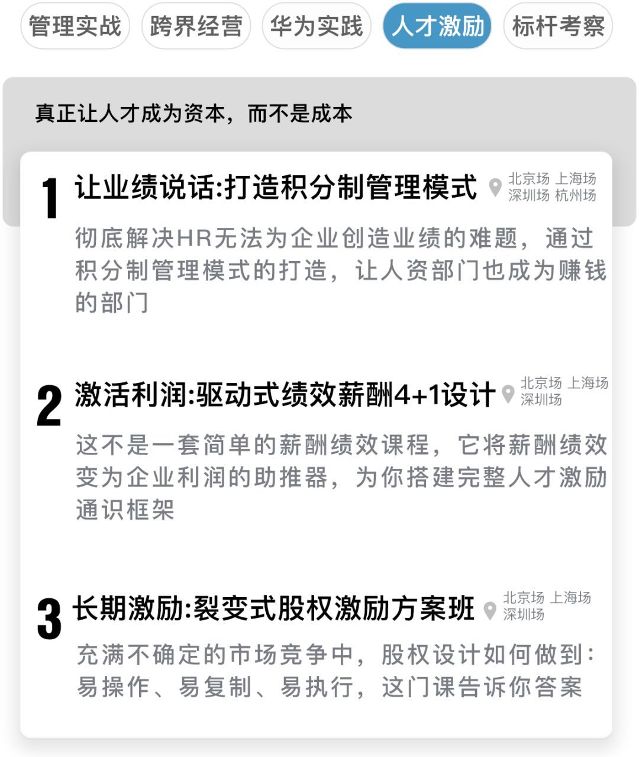Select the 华为实践 tab
Viewport: 639px width, 757px height.
point(316,26)
